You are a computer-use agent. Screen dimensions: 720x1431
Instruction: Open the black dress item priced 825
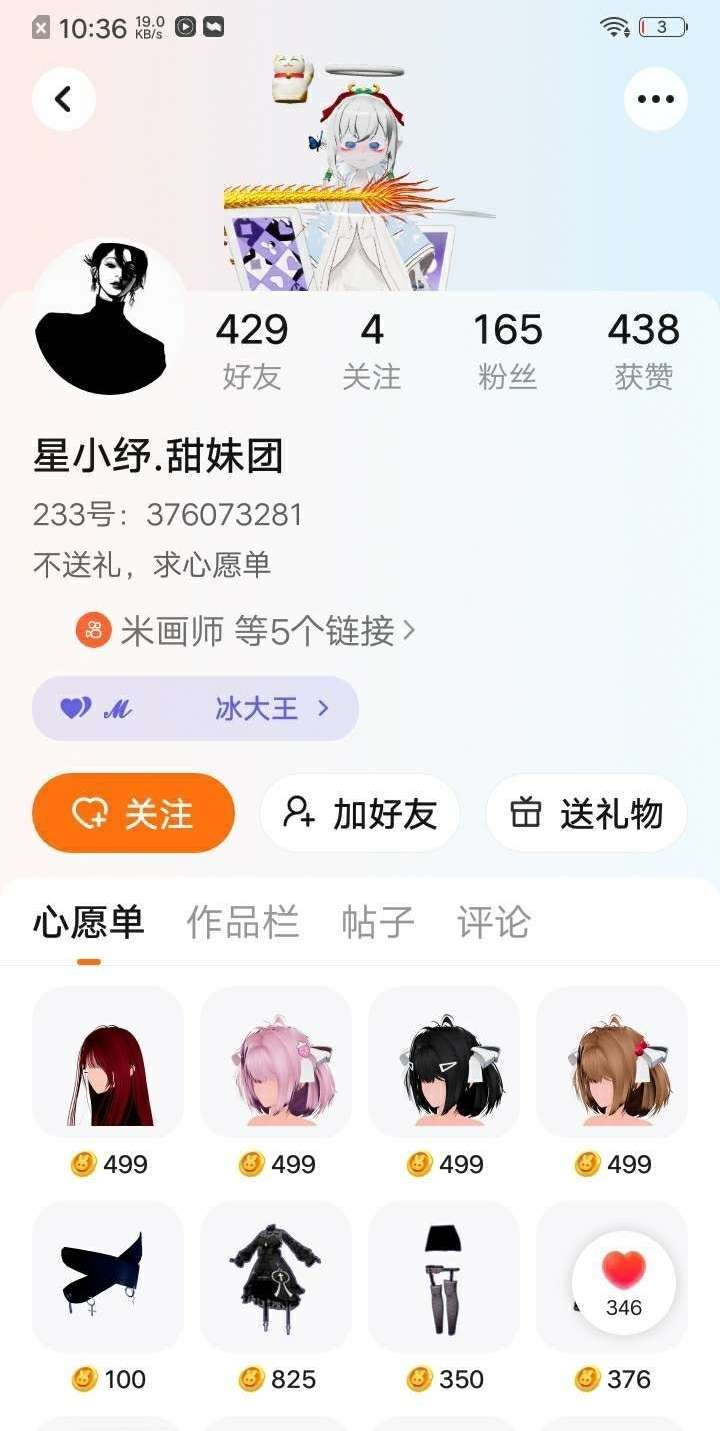276,1277
